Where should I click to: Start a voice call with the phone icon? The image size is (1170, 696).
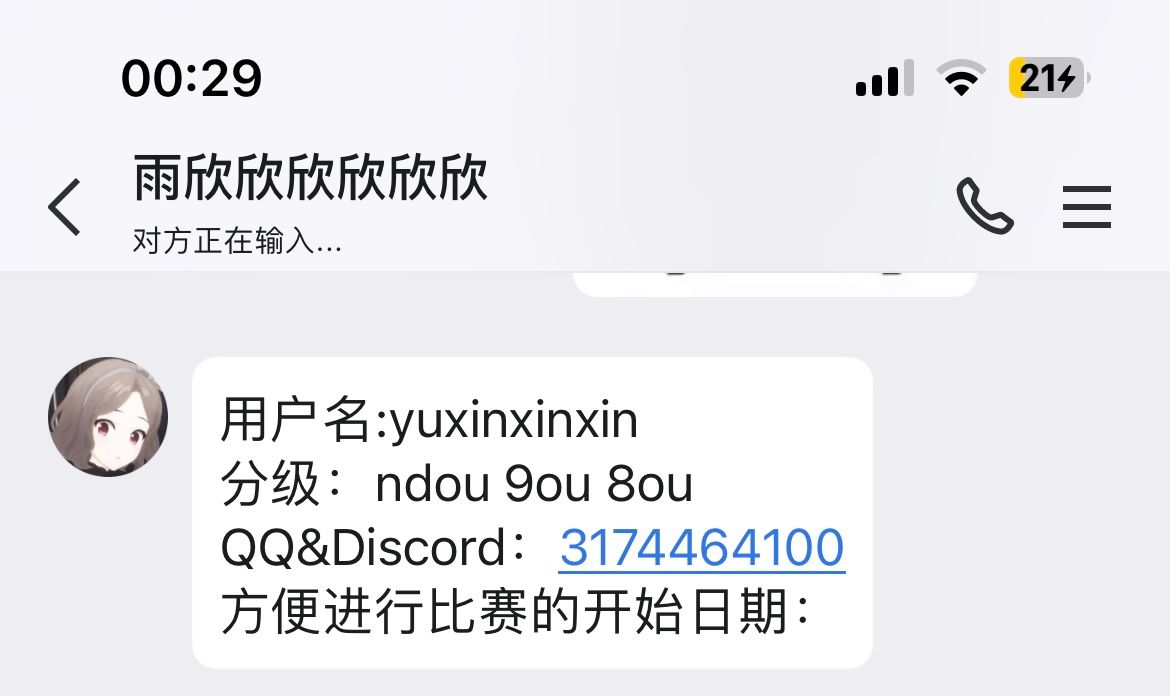(984, 206)
